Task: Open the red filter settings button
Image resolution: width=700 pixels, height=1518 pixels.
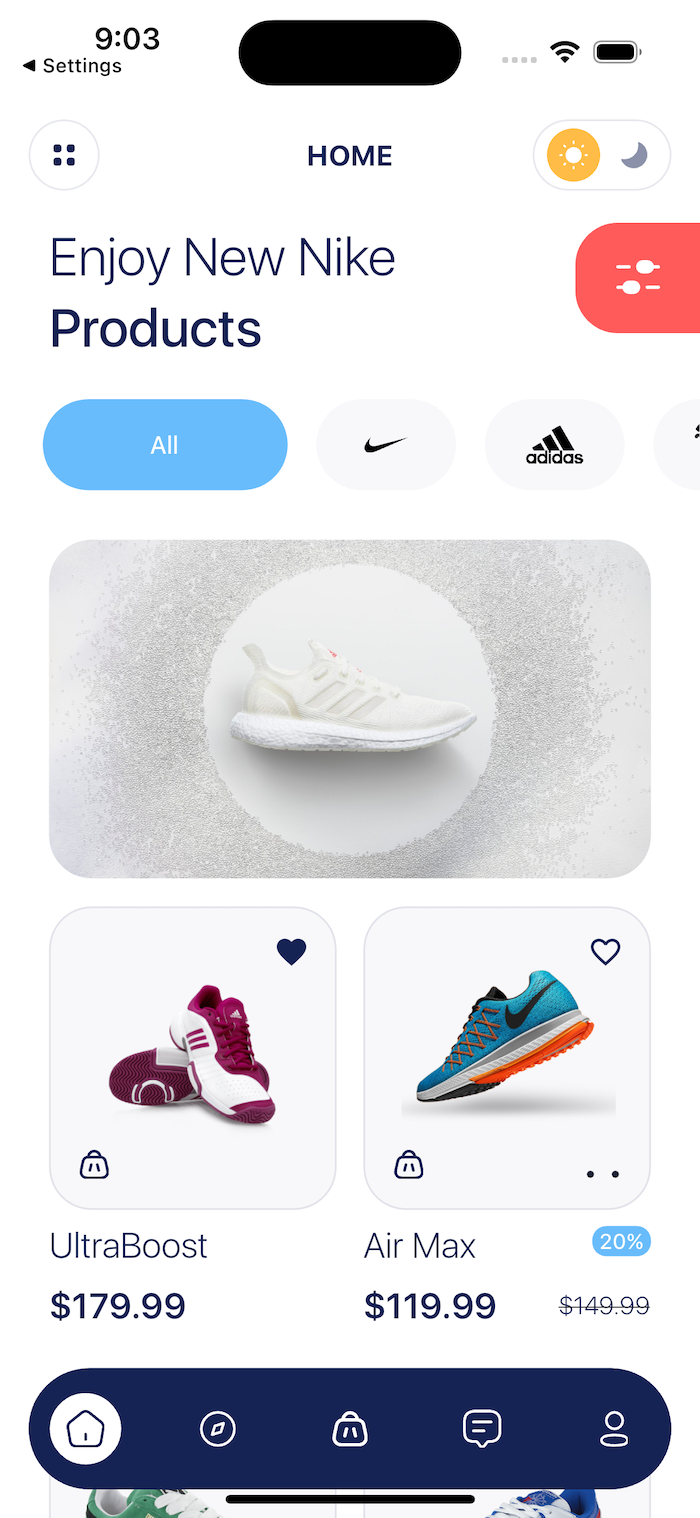Action: 638,278
